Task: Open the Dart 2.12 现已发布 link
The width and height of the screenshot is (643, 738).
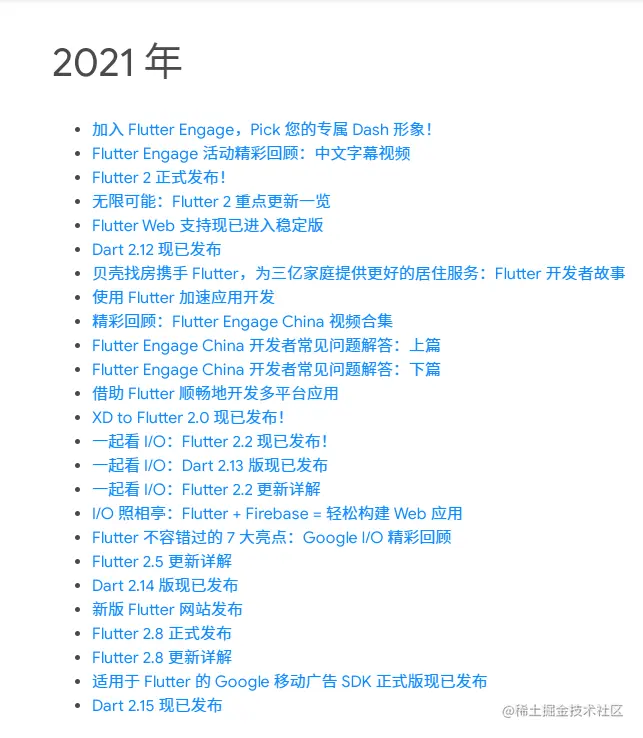Action: (x=156, y=249)
